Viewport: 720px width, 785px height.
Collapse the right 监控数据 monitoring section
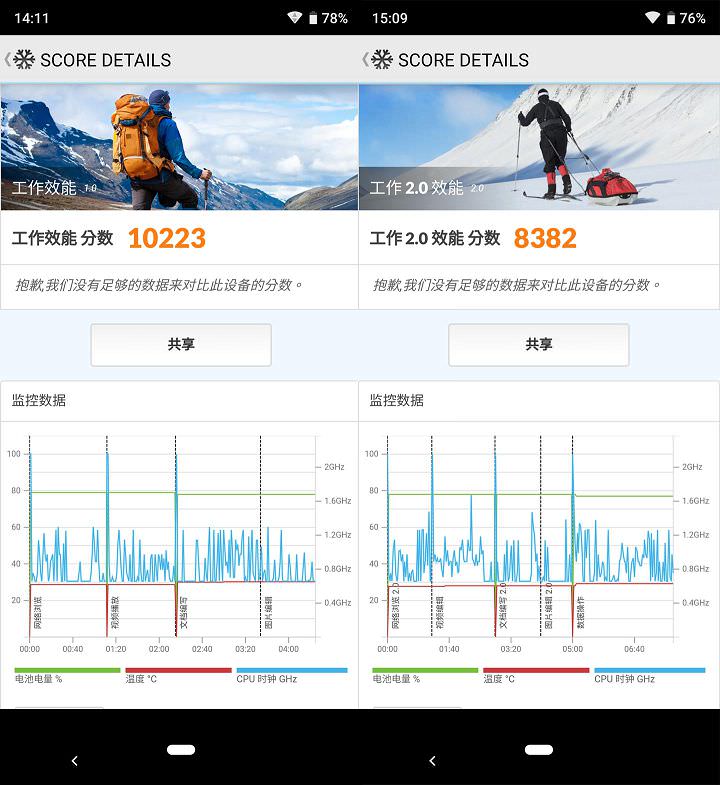[400, 399]
